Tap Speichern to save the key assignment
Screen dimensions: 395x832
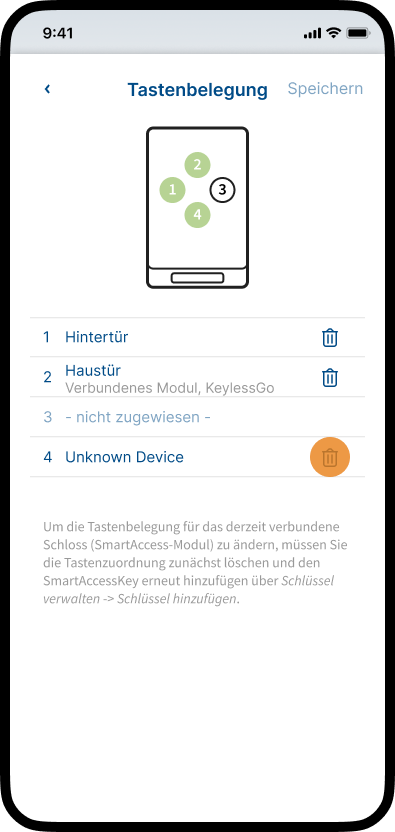(325, 89)
